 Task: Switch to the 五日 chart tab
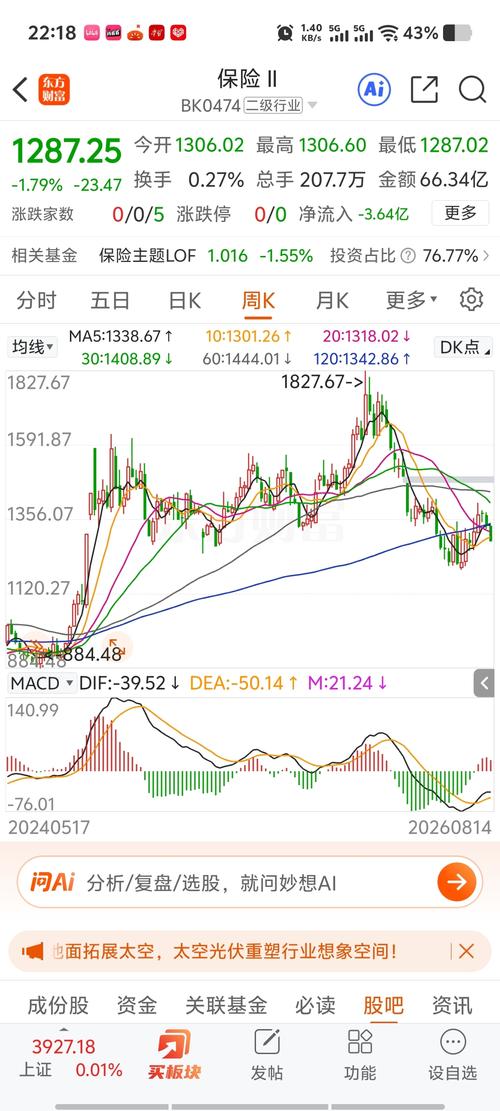(110, 300)
